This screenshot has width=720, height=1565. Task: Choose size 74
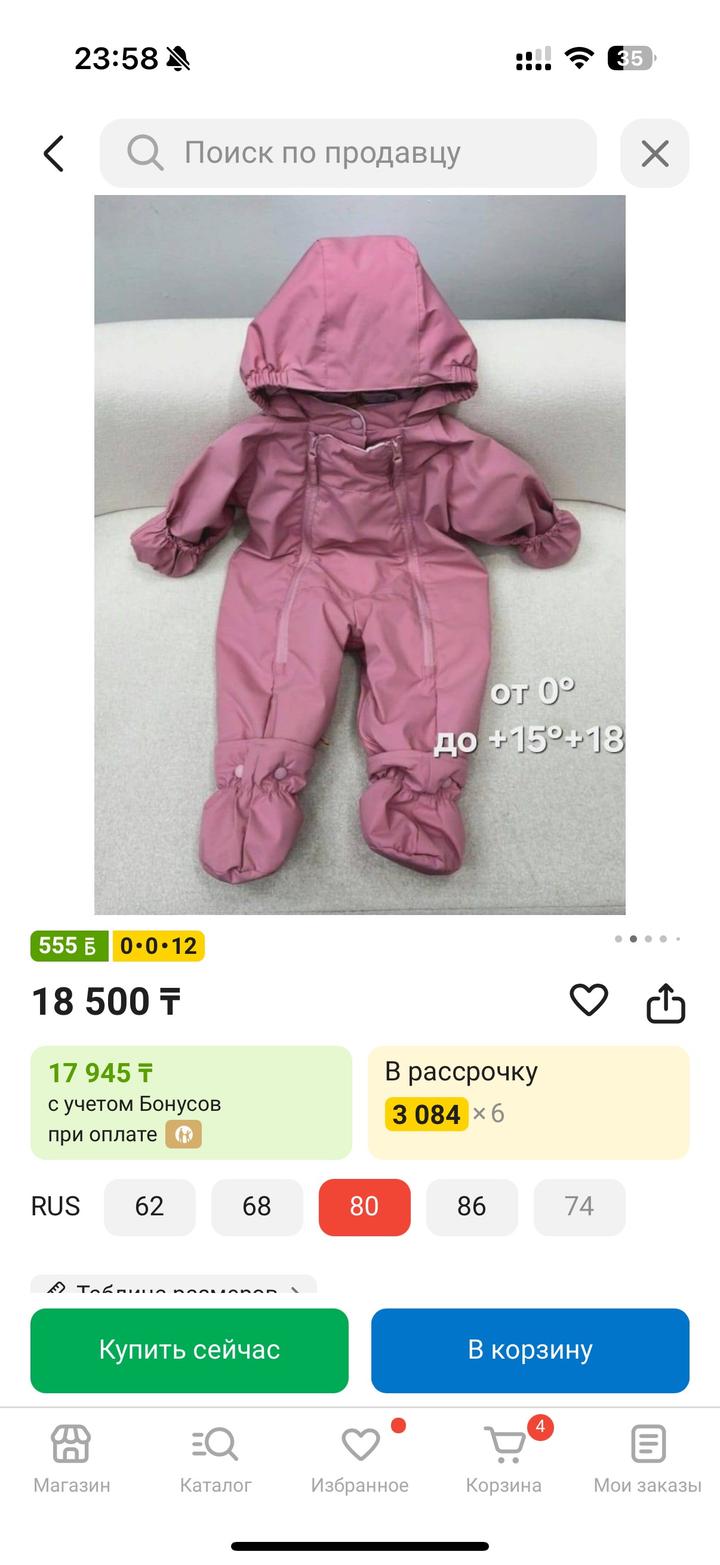pos(579,1207)
